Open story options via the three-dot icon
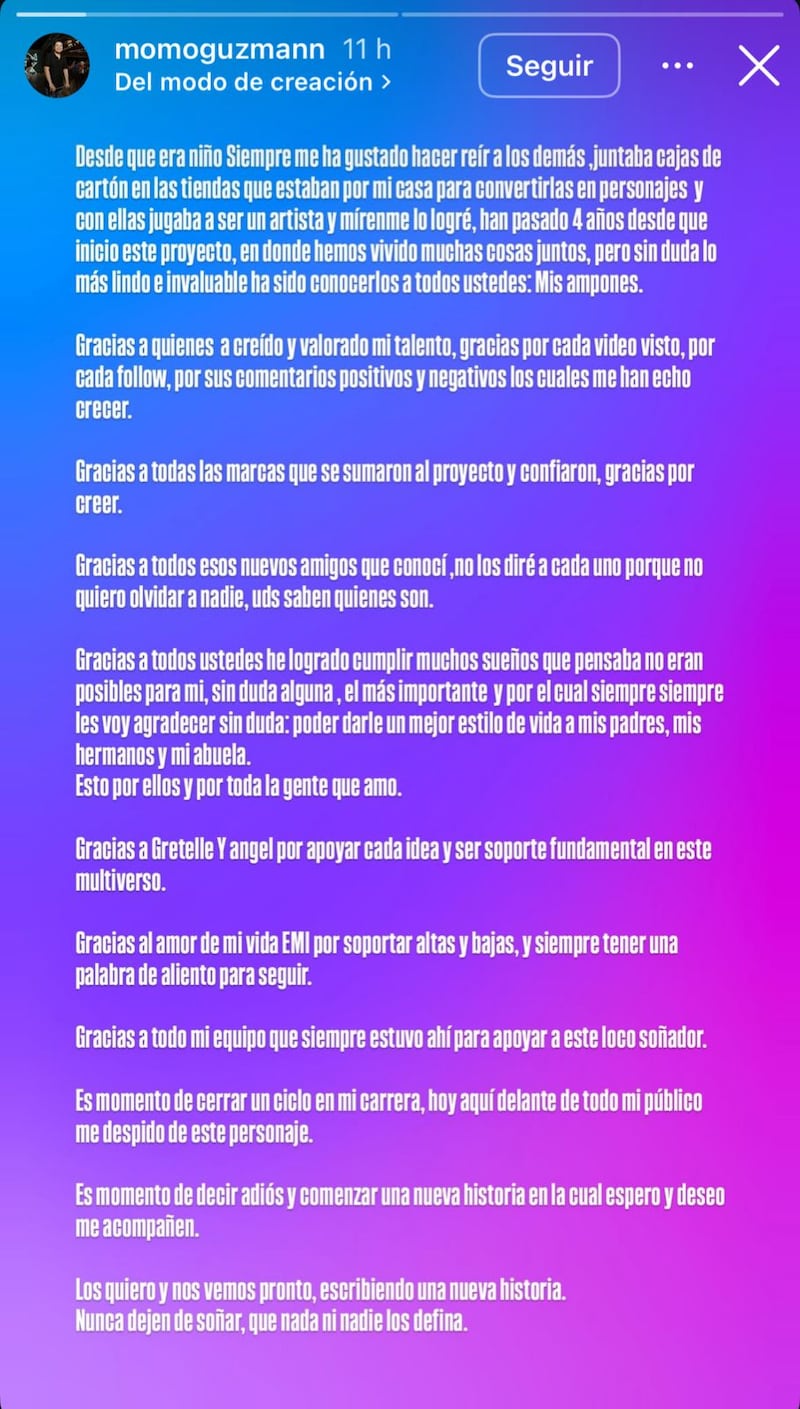The image size is (800, 1409). pos(678,65)
